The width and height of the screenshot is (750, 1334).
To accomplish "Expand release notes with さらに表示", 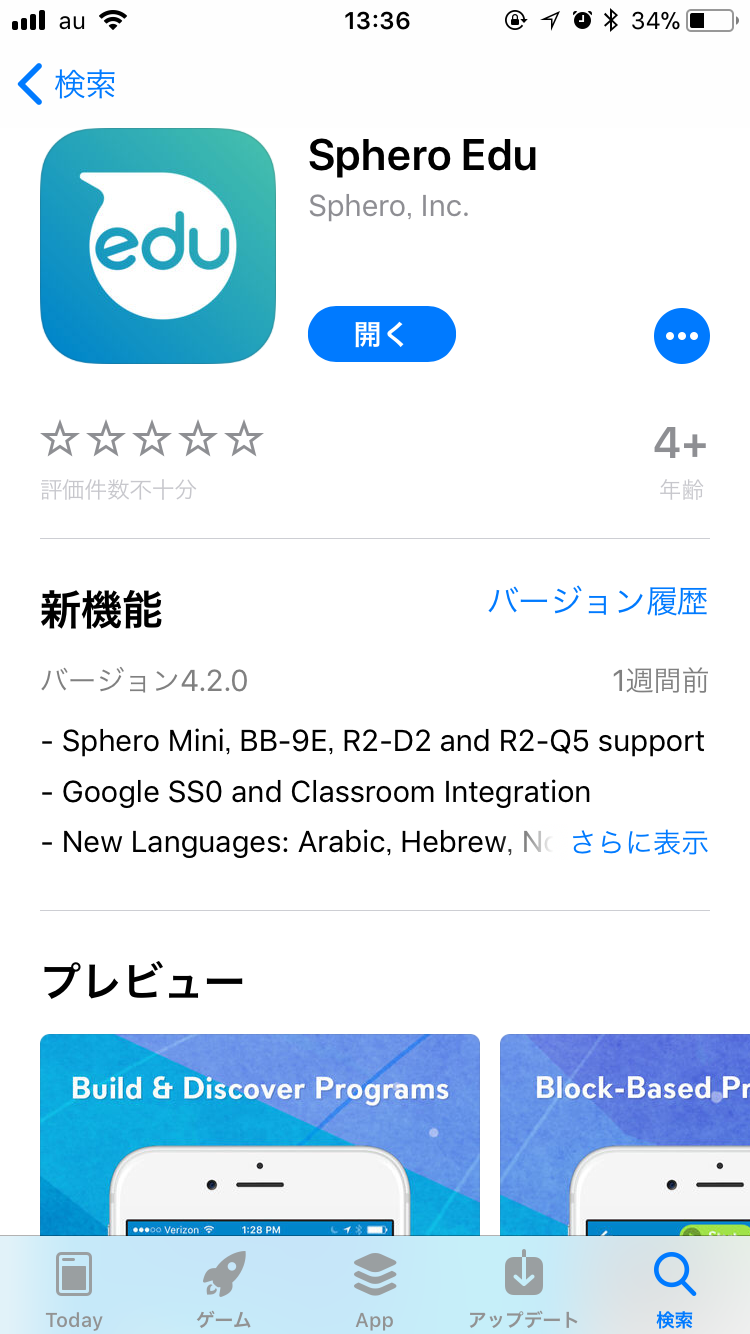I will (x=639, y=842).
